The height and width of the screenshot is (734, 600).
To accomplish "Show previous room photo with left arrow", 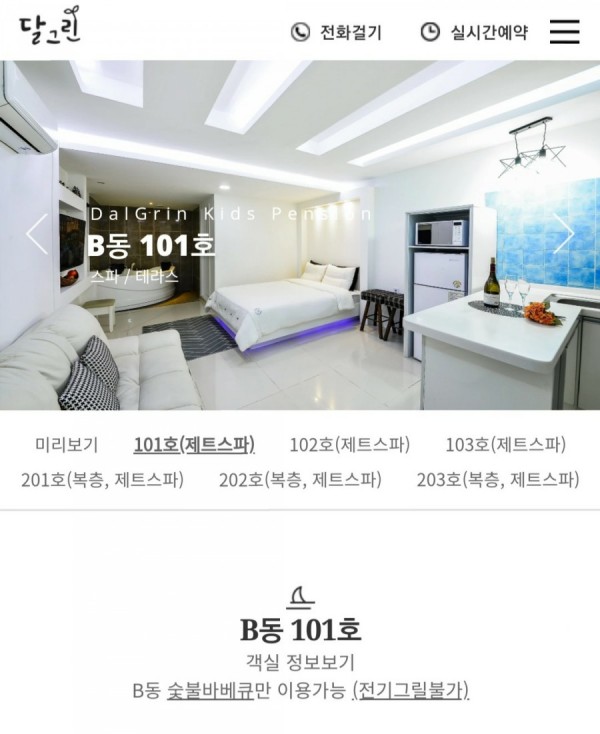I will point(36,234).
